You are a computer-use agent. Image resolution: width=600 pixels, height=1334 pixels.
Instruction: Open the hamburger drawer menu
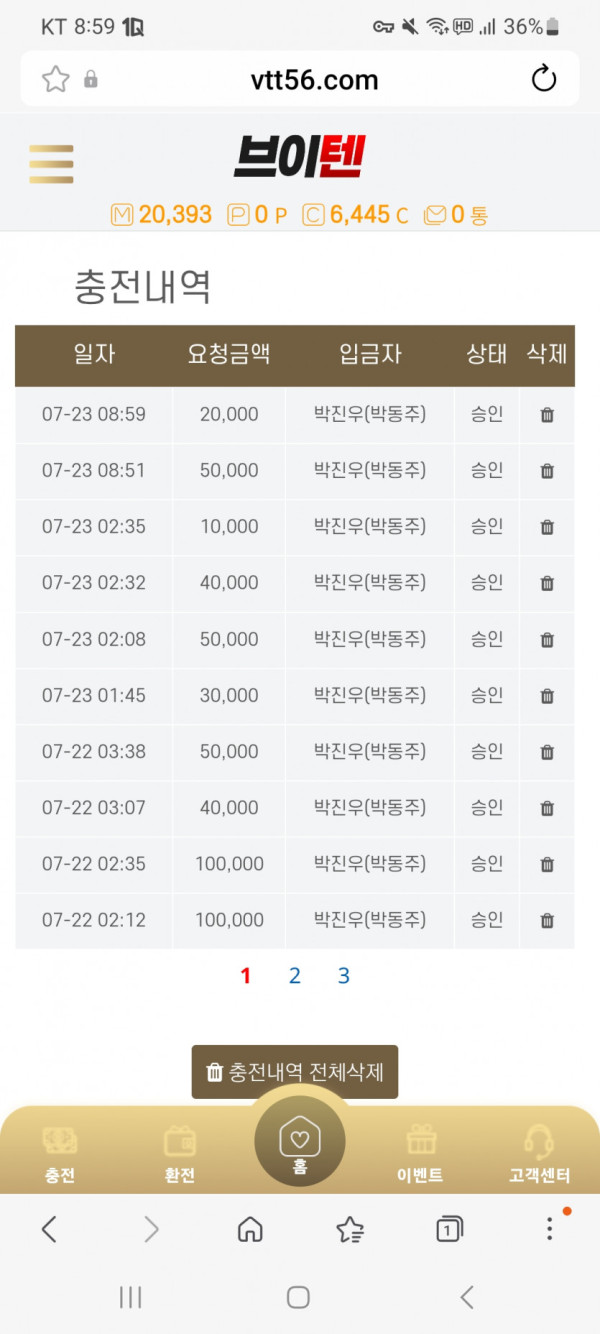tap(51, 164)
